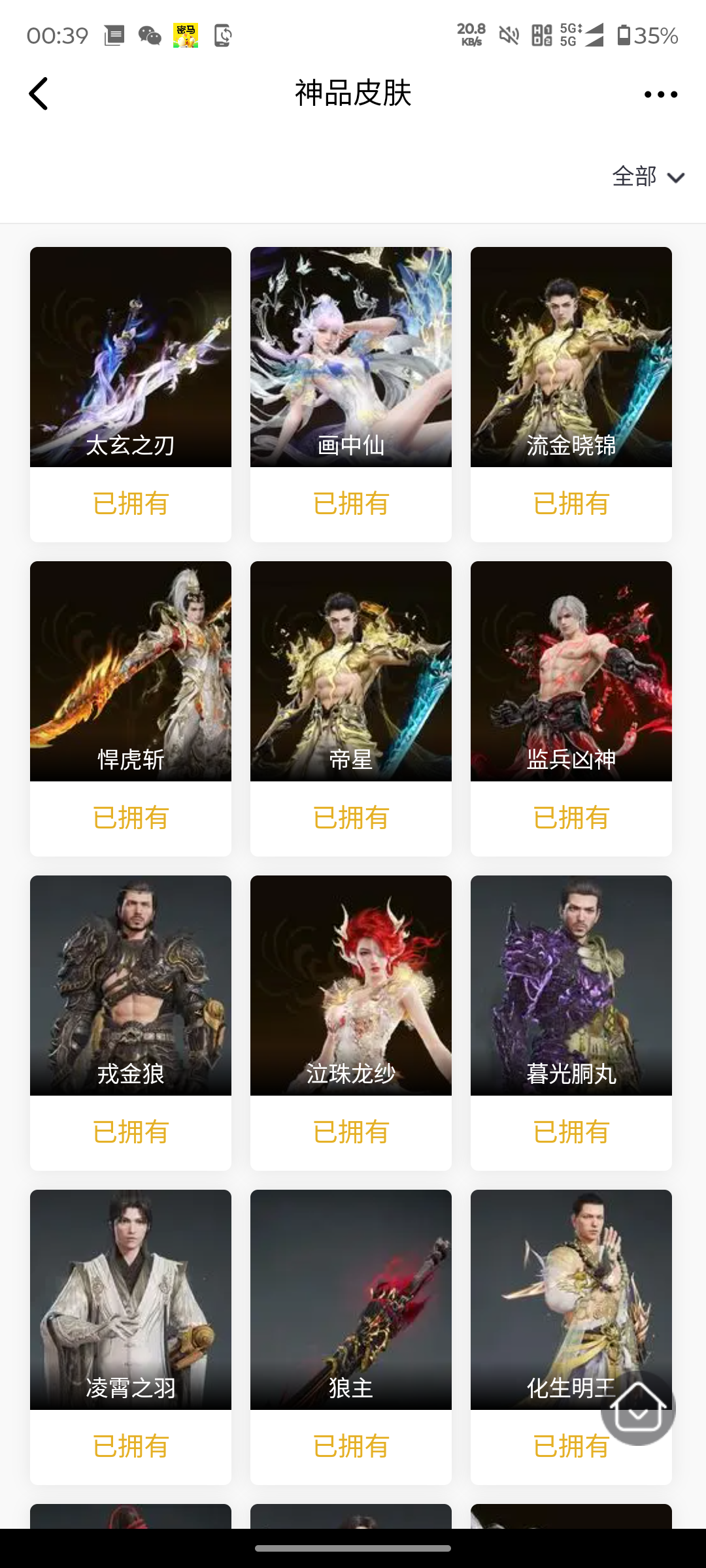Open the 戎金狼 skin card

(x=131, y=985)
